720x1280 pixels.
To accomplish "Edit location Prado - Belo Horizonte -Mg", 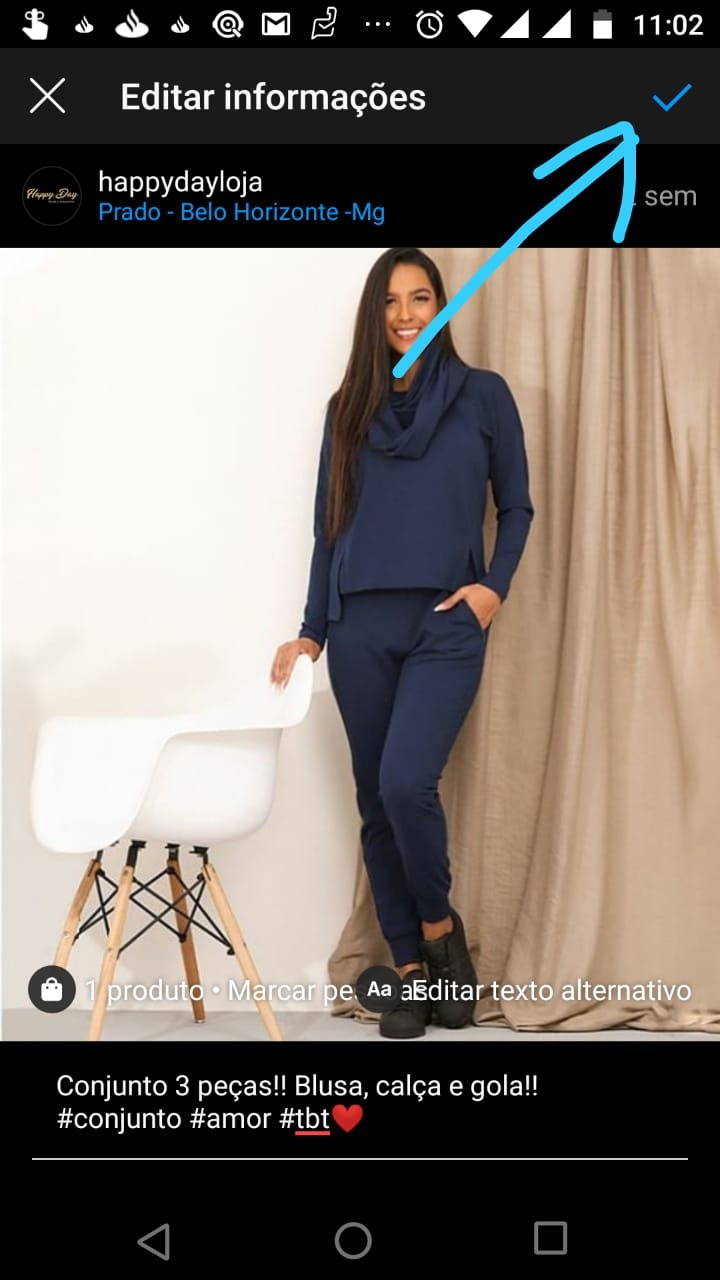I will point(241,212).
